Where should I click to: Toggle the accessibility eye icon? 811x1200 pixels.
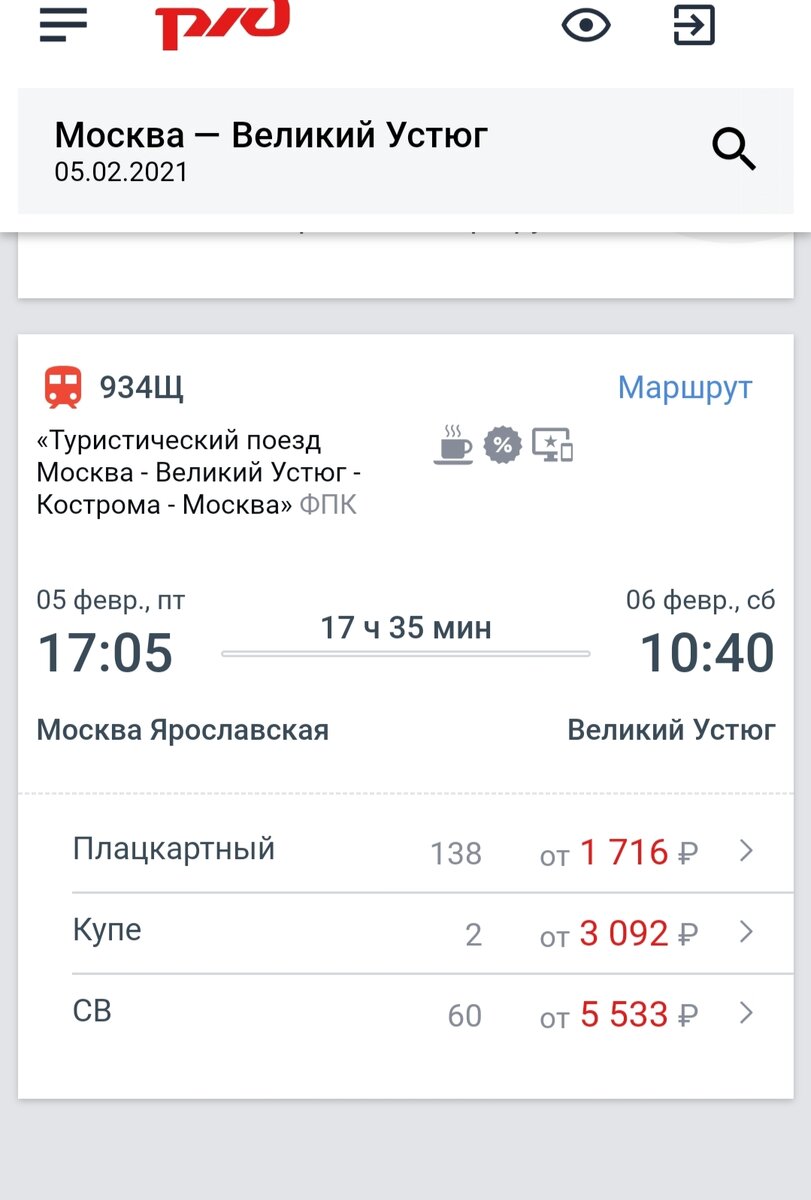(588, 25)
